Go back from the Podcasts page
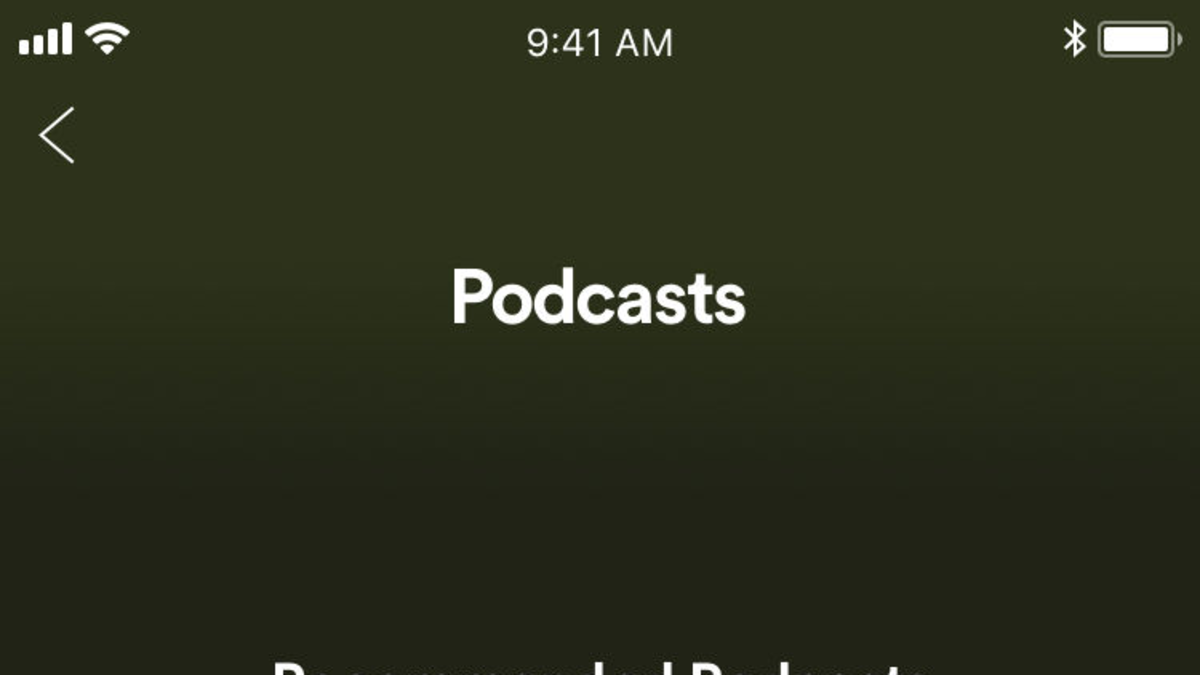This screenshot has height=675, width=1200. (x=57, y=135)
